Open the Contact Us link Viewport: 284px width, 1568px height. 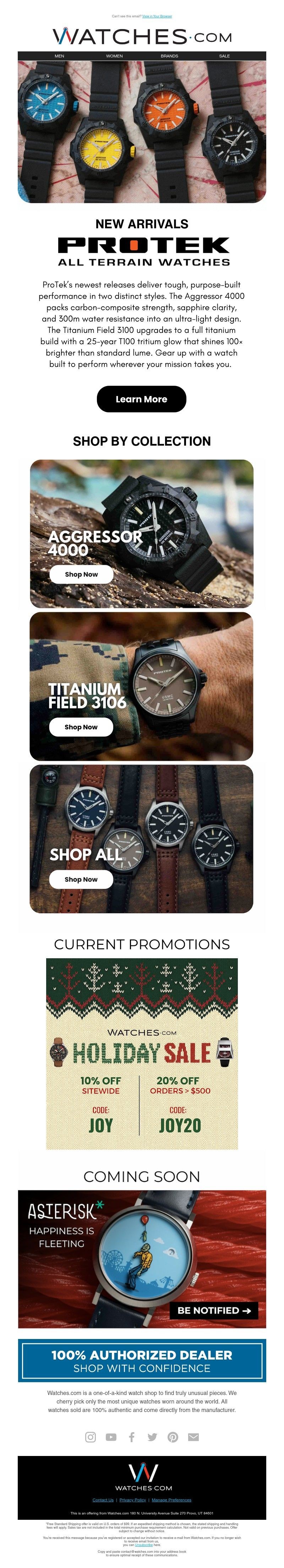(x=103, y=1500)
